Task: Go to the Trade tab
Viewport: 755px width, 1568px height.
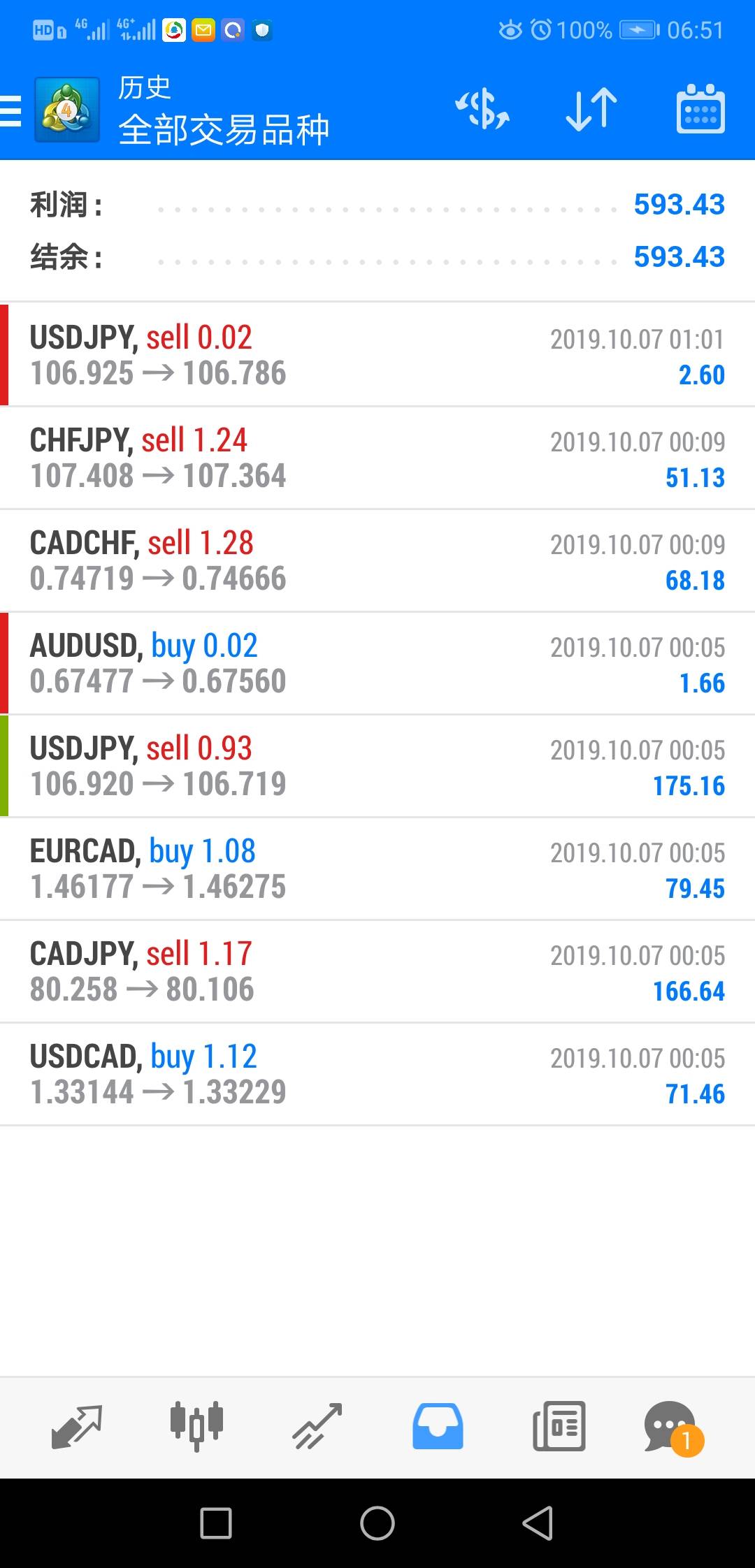Action: coord(317,1426)
